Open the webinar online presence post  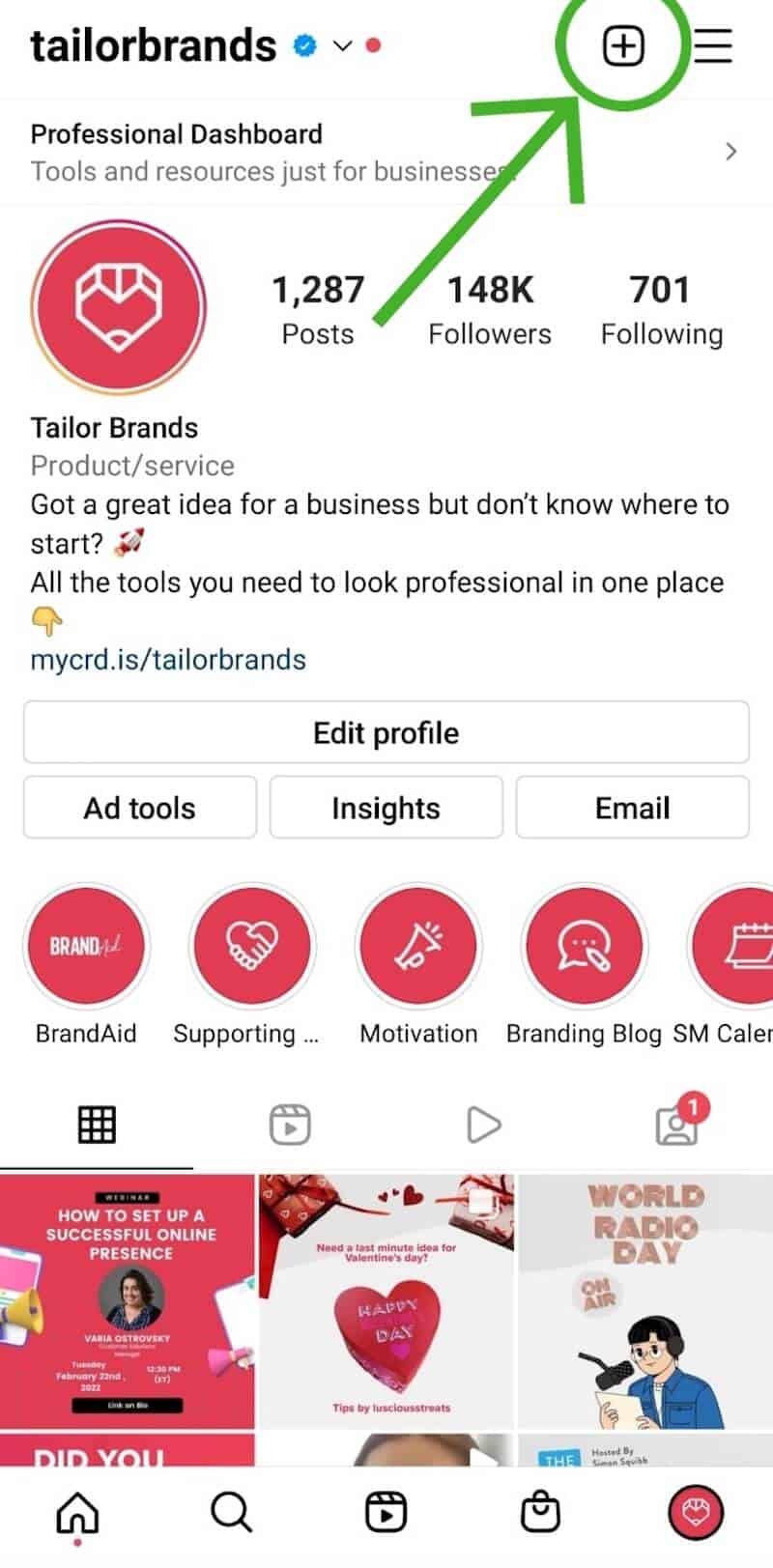click(x=128, y=1301)
